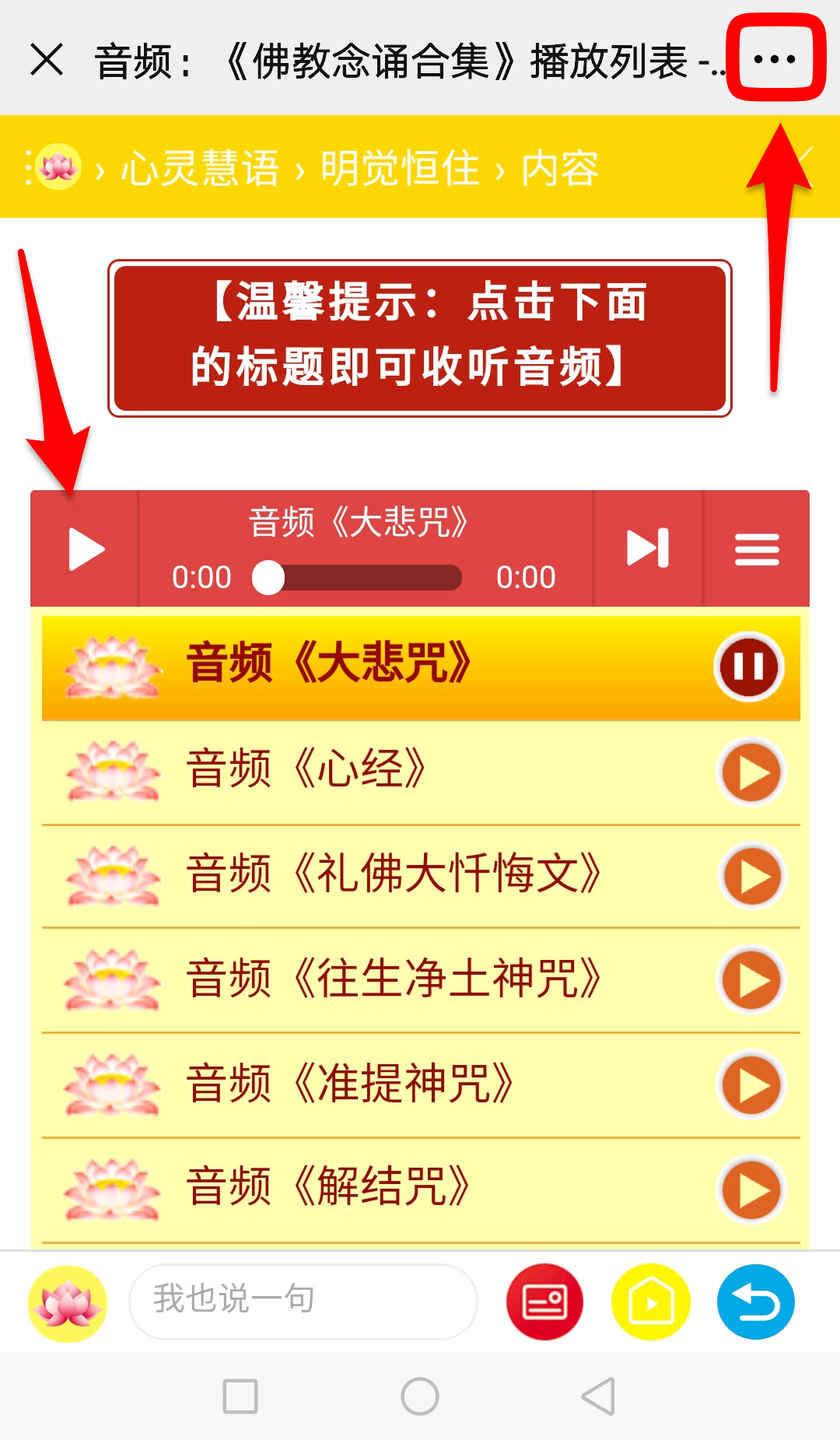Play 音频《准提神咒》

point(751,1085)
